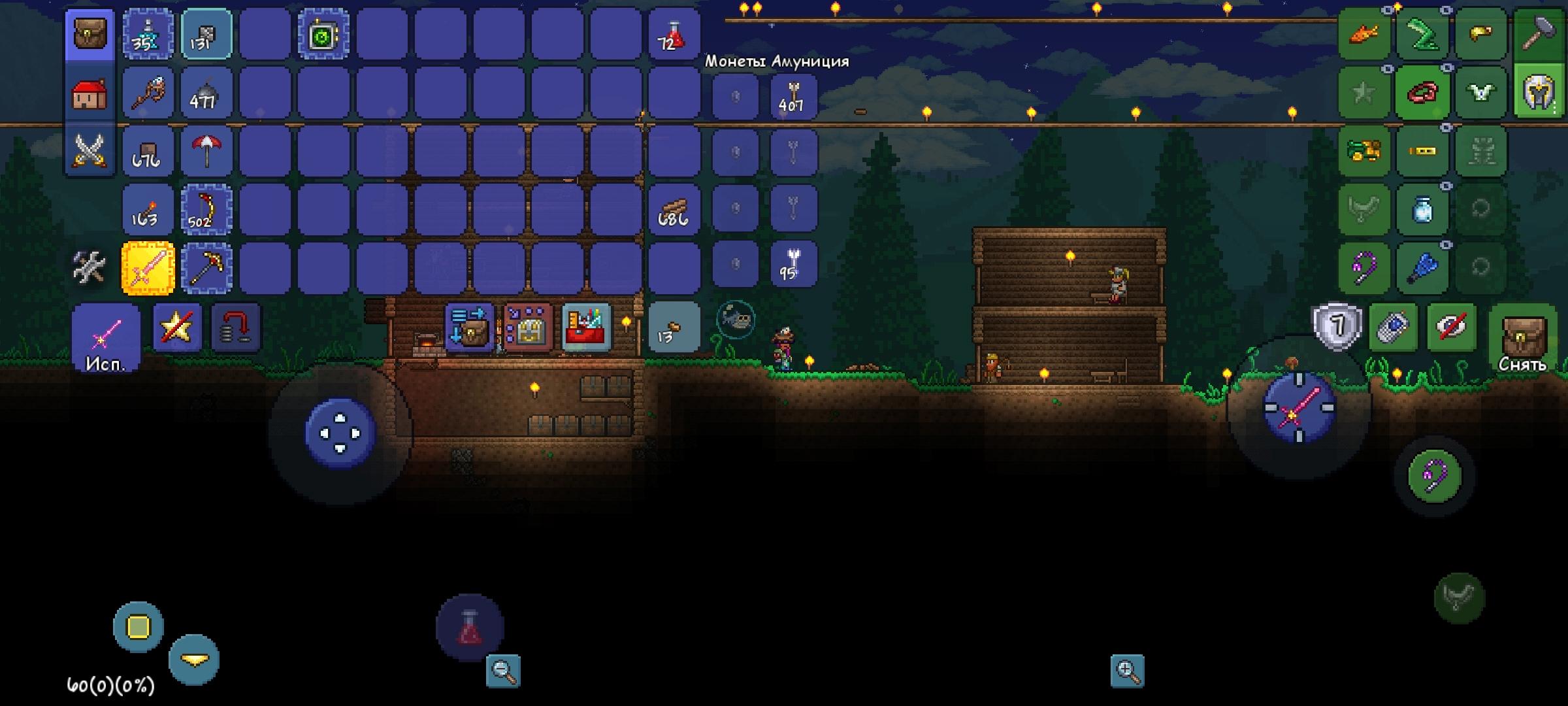Select the pickaxe inventory slot
The height and width of the screenshot is (706, 1568).
coord(206,268)
